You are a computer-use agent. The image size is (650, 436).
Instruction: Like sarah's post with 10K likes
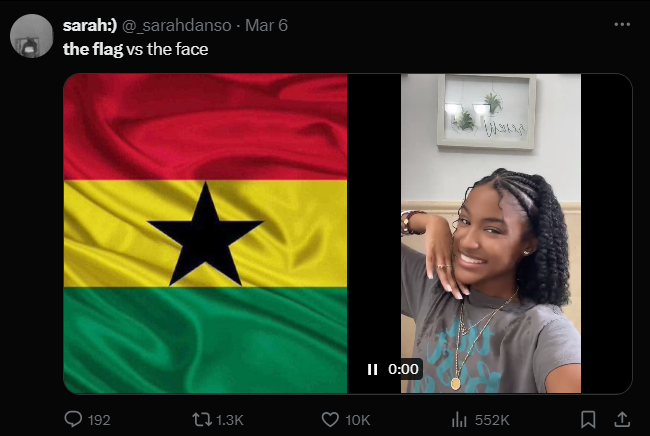[331, 420]
